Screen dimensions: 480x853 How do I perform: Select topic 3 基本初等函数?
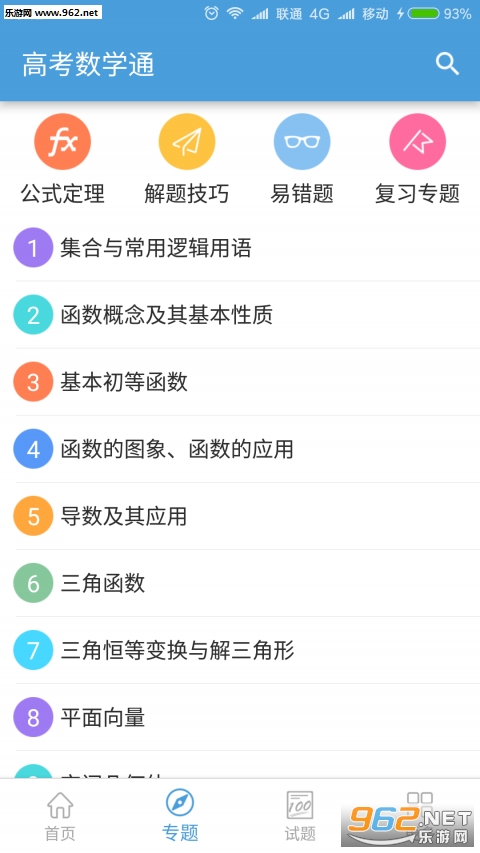tap(240, 382)
